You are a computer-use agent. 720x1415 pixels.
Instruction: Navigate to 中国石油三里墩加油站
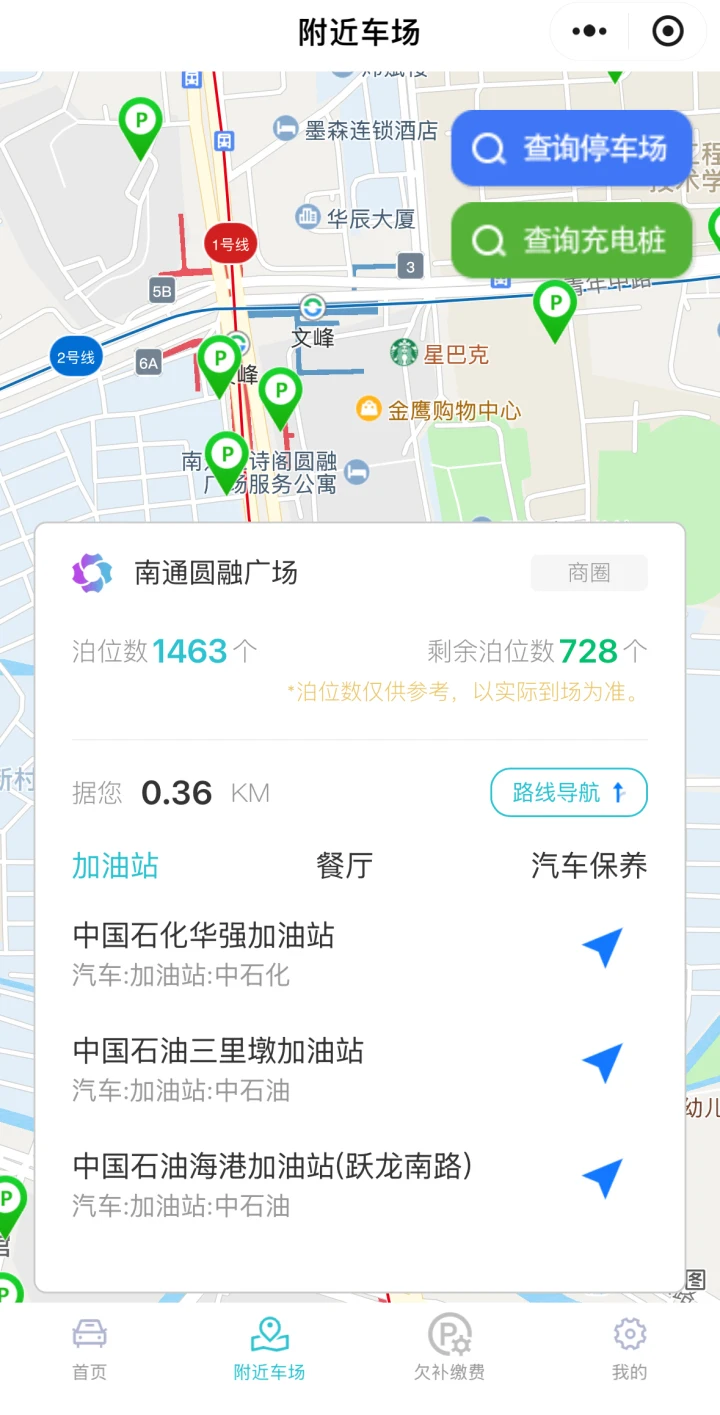click(602, 1064)
